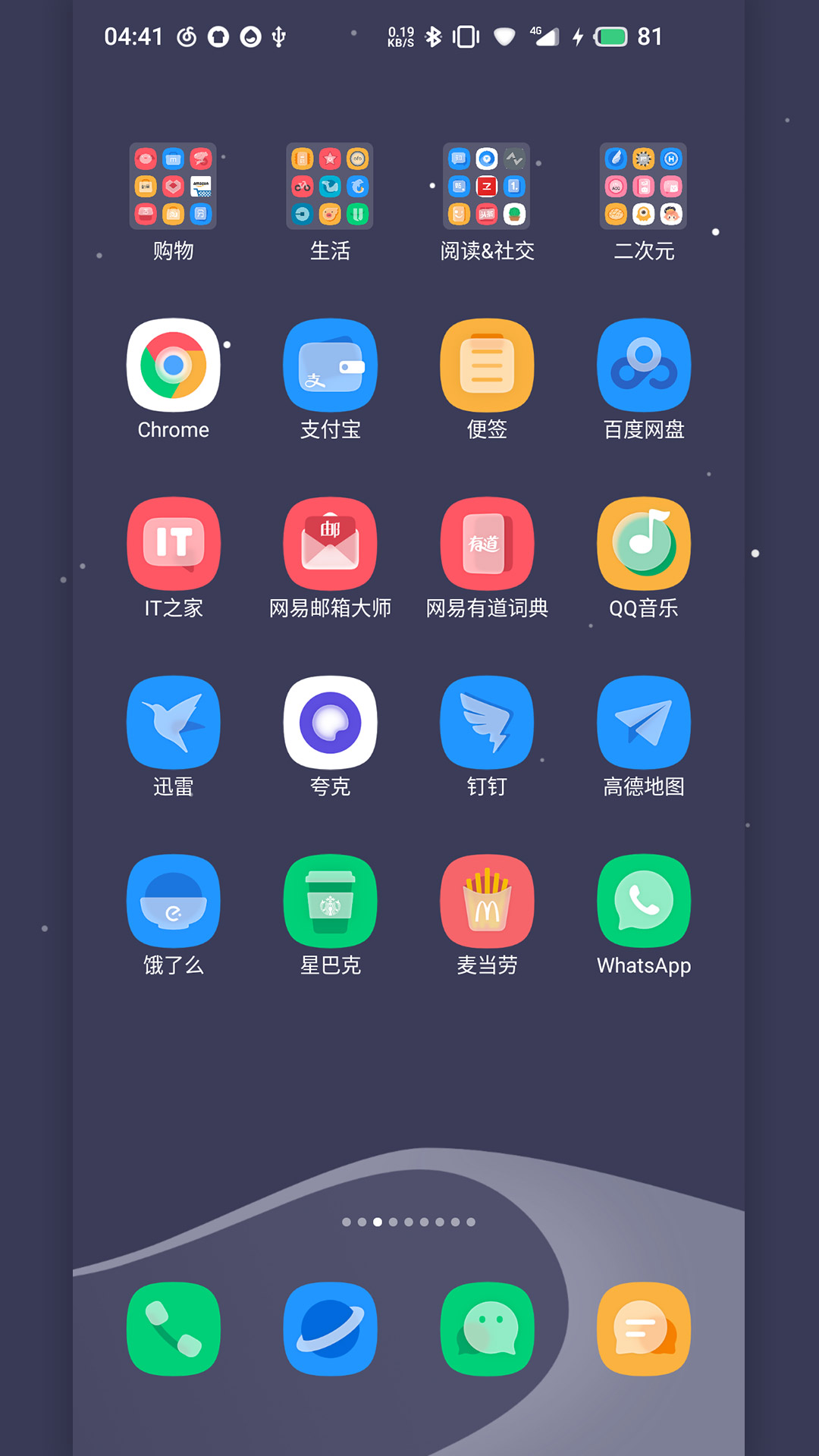
Task: Open the green WeChat icon in dock
Action: pos(487,1329)
